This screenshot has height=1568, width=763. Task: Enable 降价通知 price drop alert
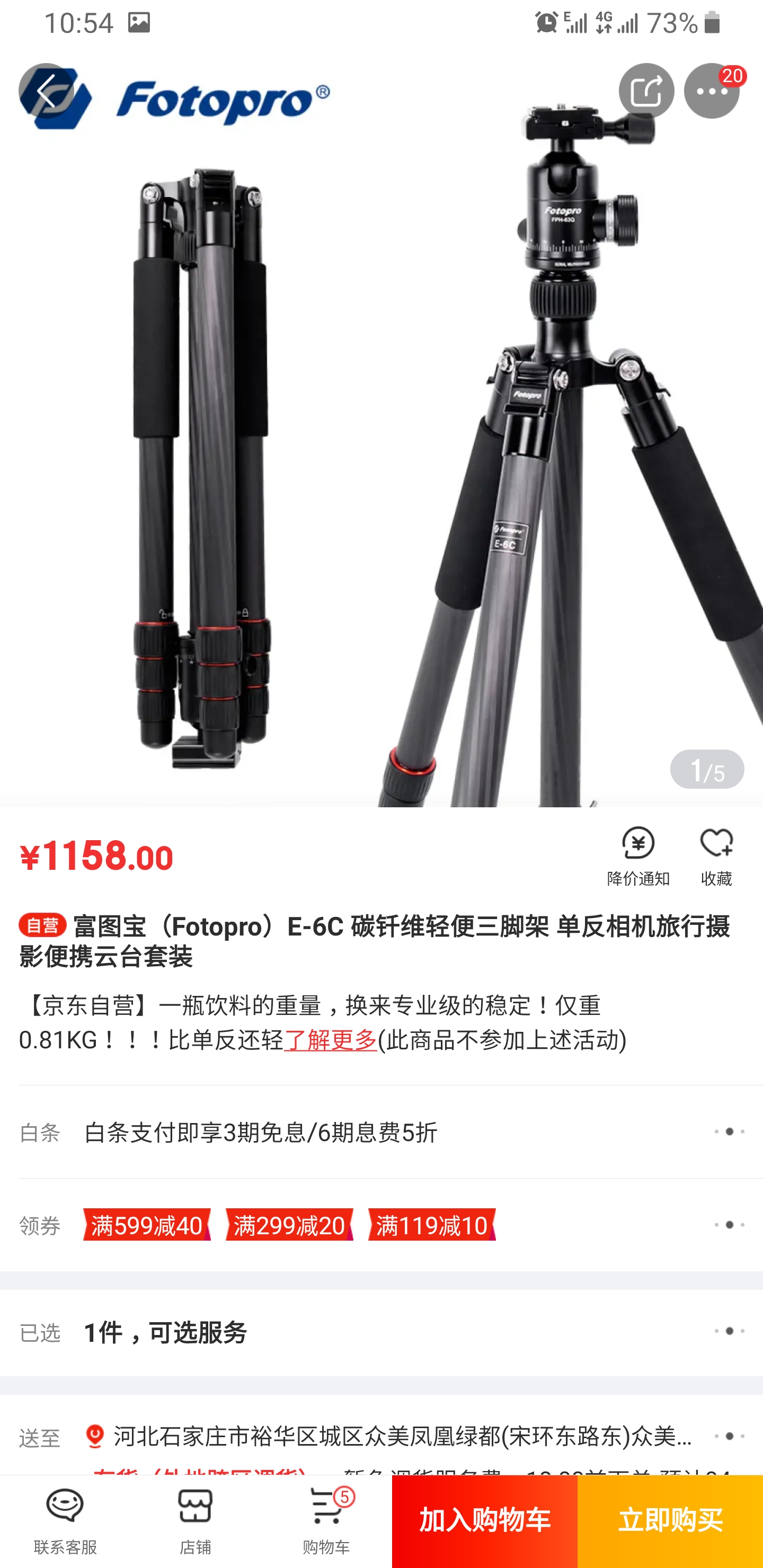tap(637, 855)
